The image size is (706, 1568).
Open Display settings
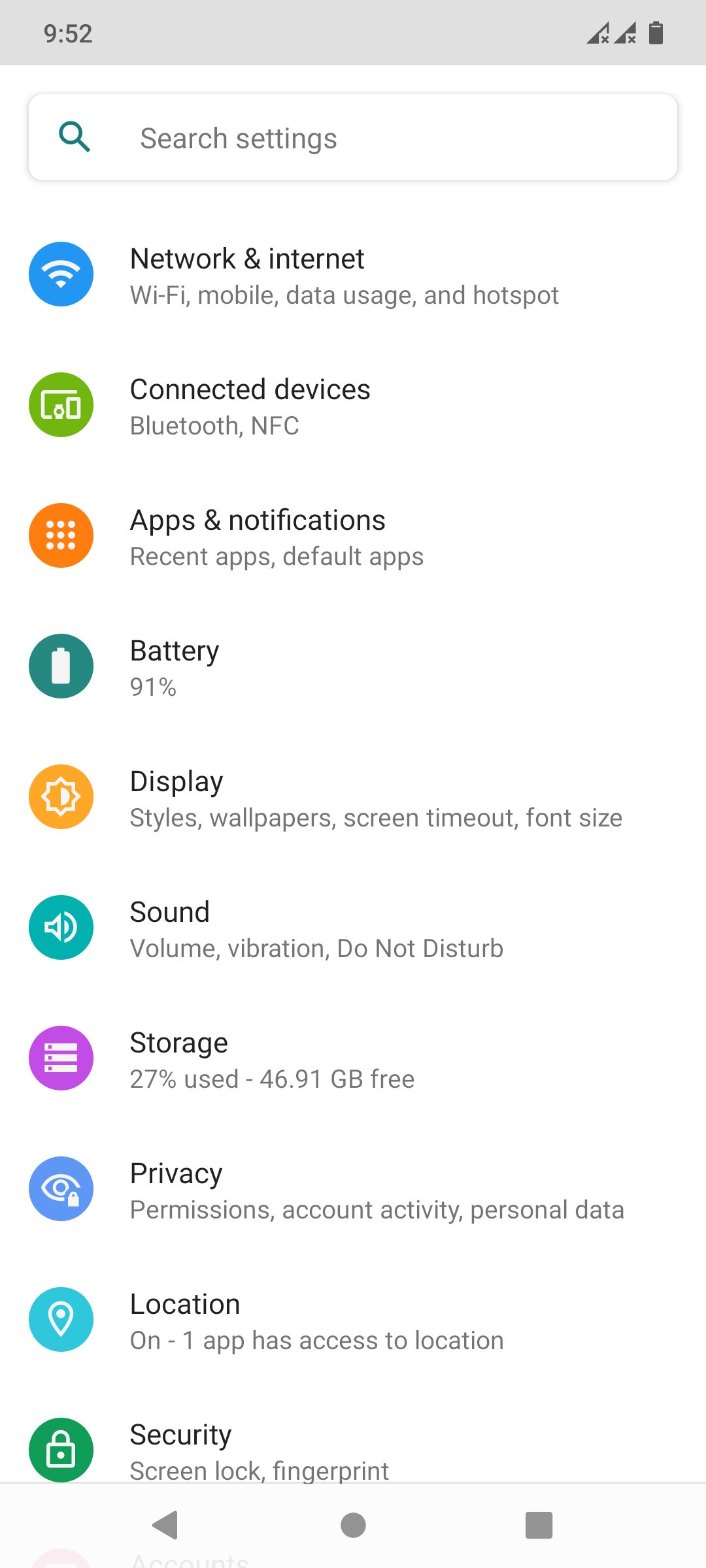point(353,797)
